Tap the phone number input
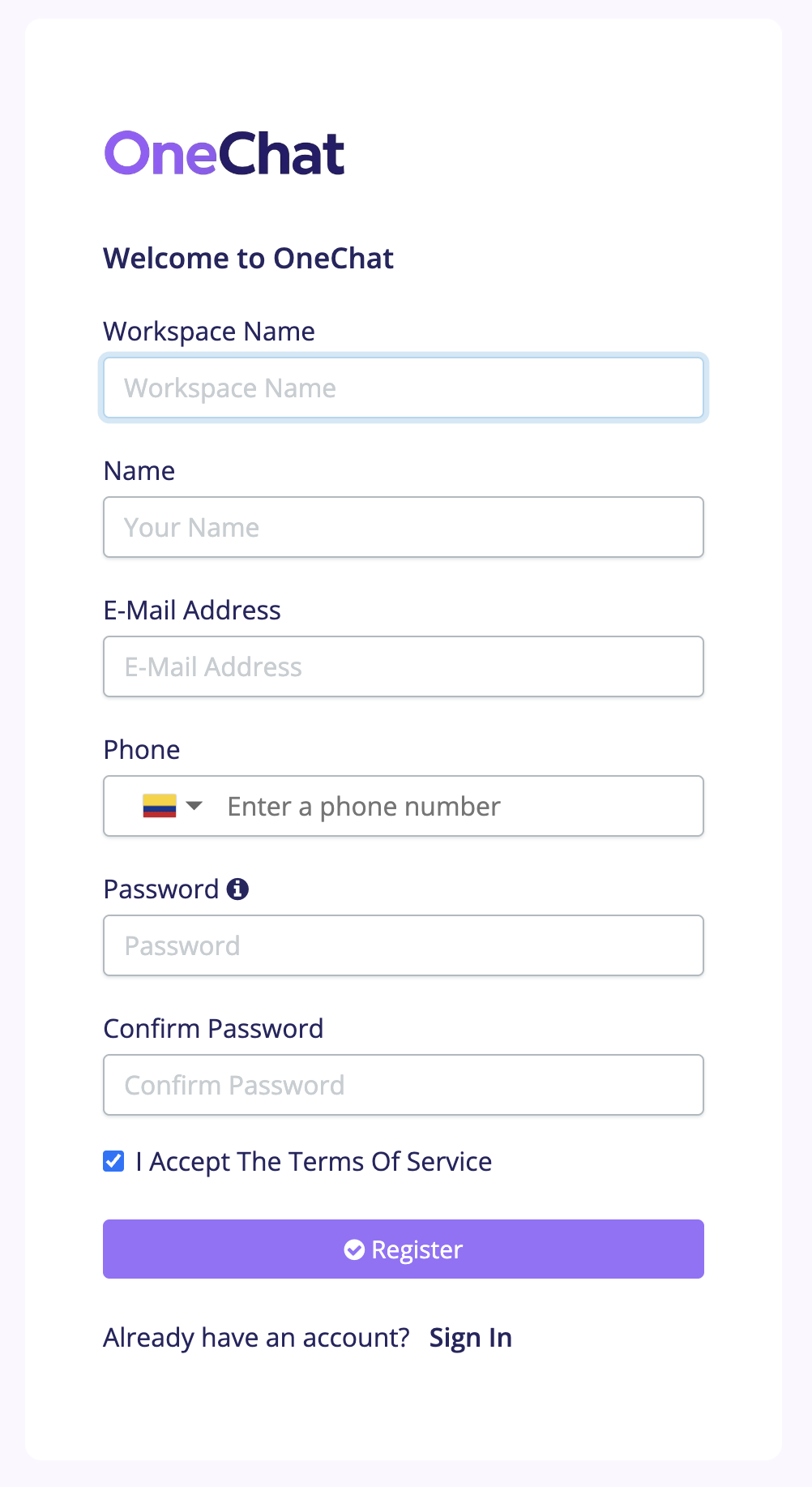Image resolution: width=812 pixels, height=1487 pixels. 458,807
